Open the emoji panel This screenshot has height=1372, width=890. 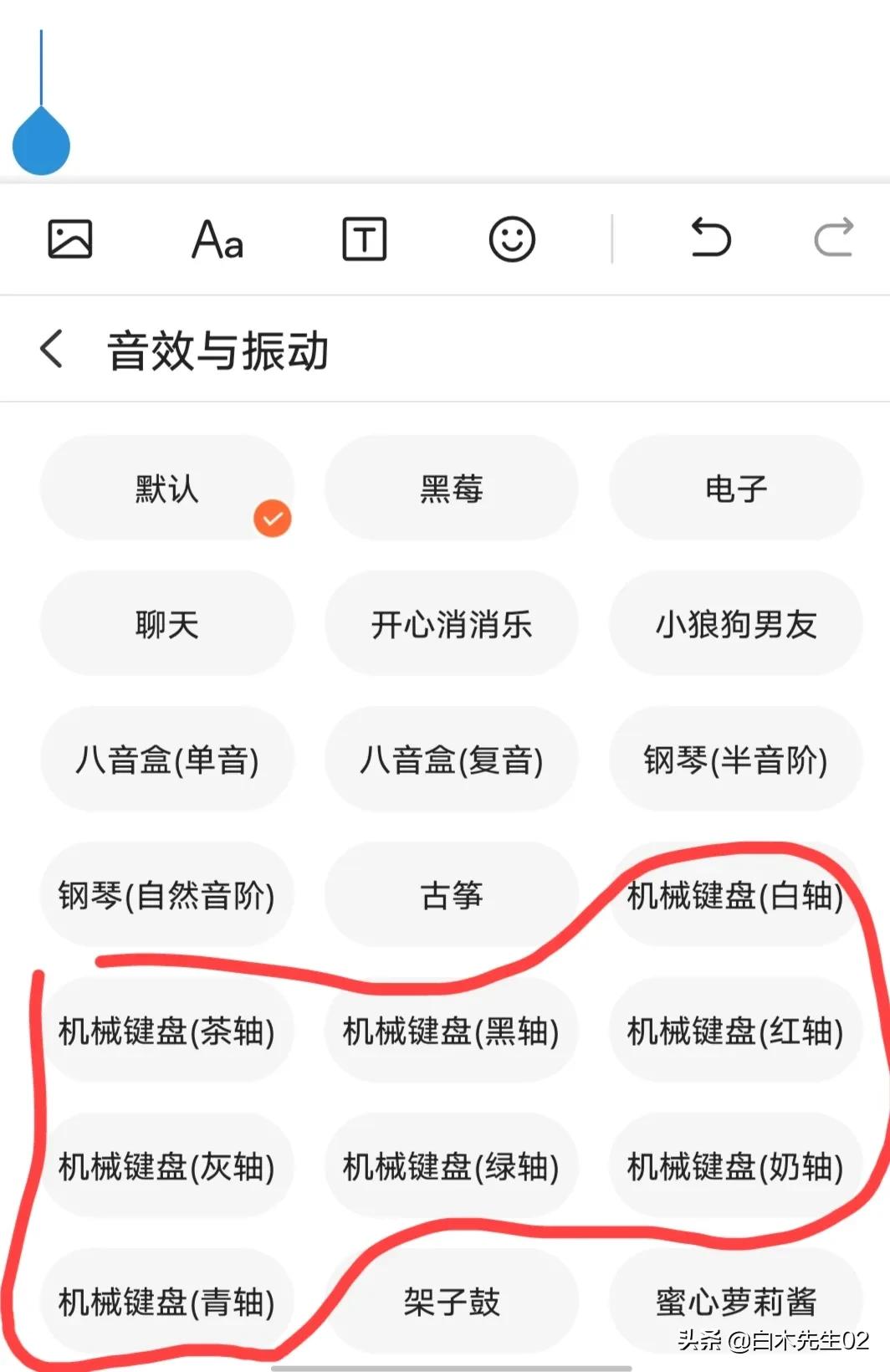[513, 238]
